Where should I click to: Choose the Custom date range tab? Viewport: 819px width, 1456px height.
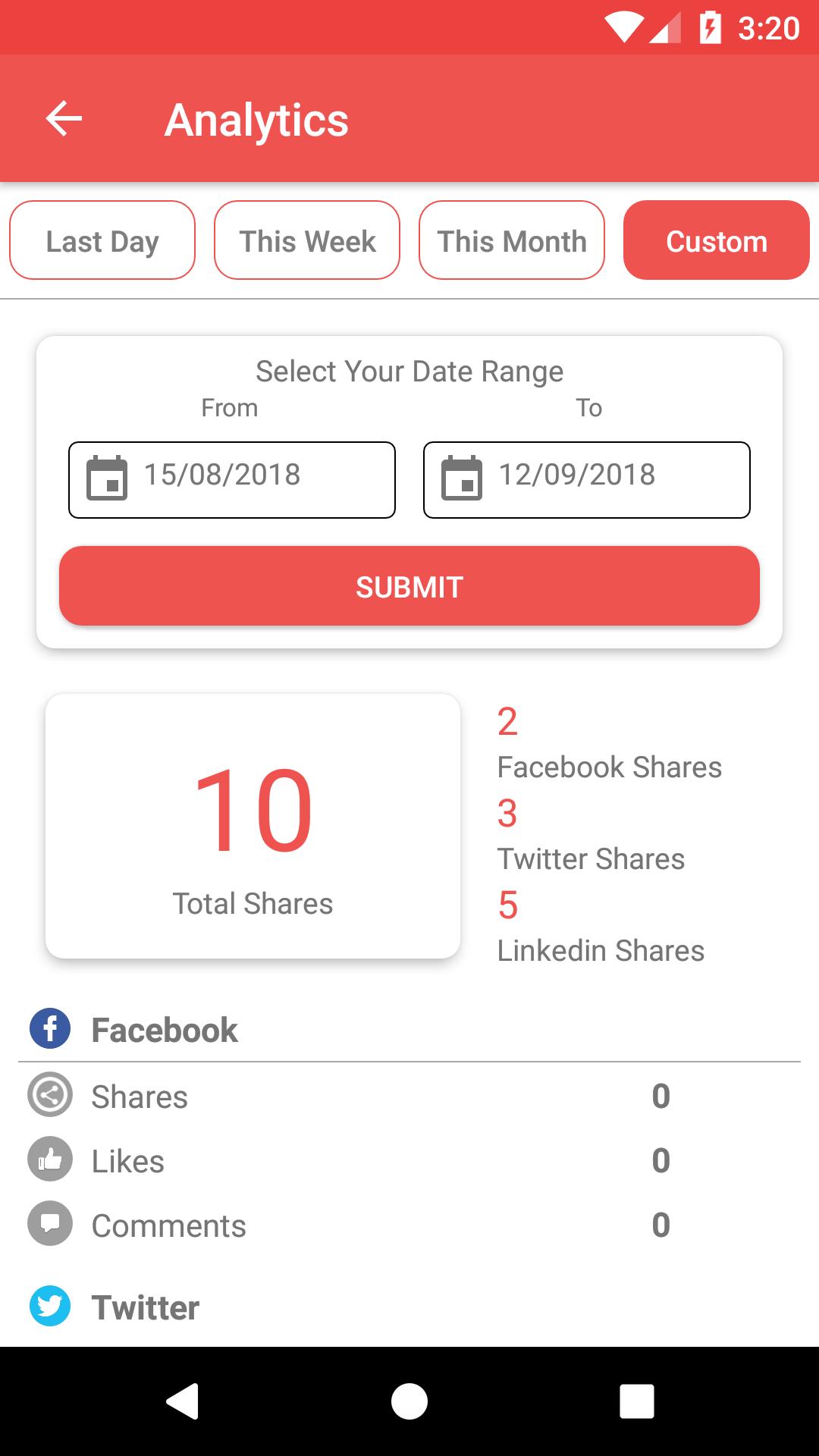716,240
